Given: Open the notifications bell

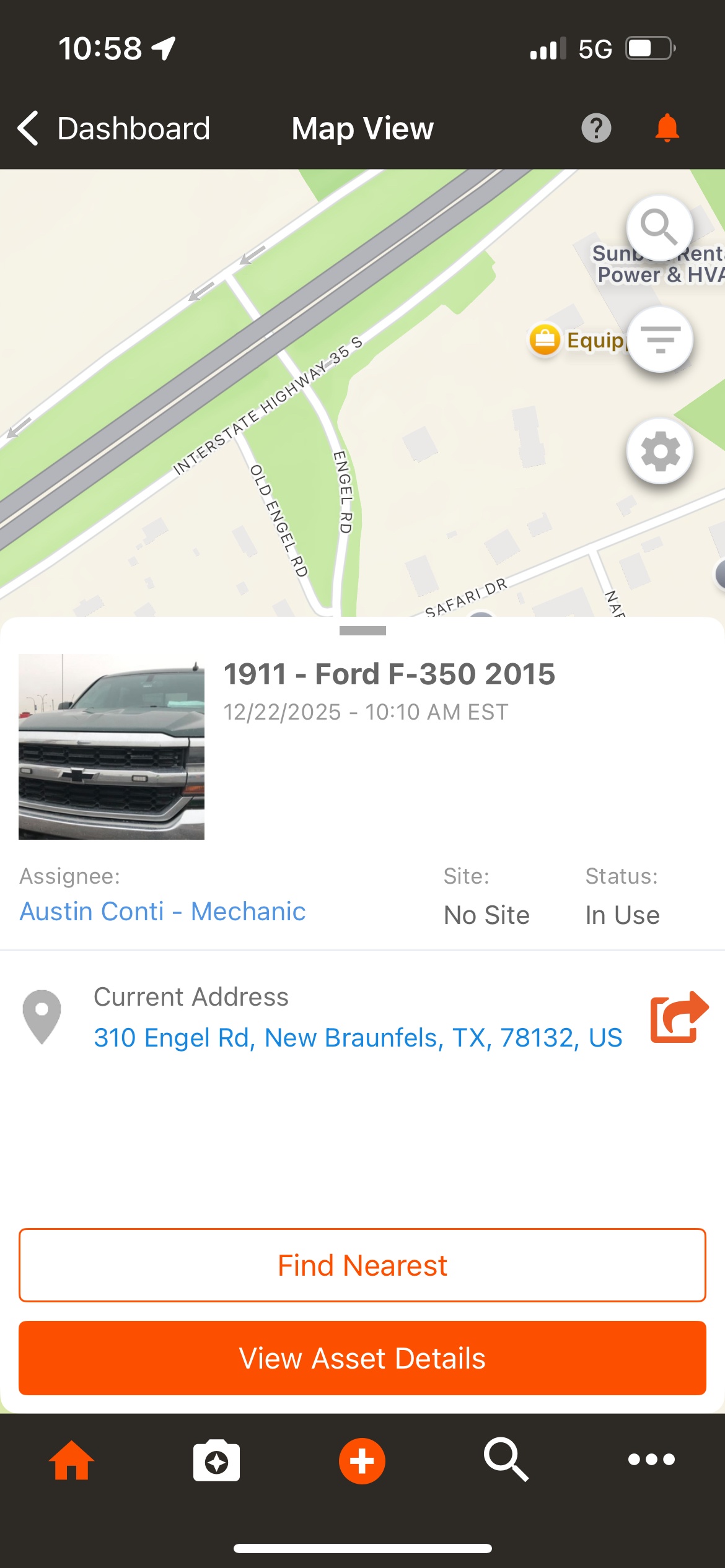Looking at the screenshot, I should click(667, 129).
